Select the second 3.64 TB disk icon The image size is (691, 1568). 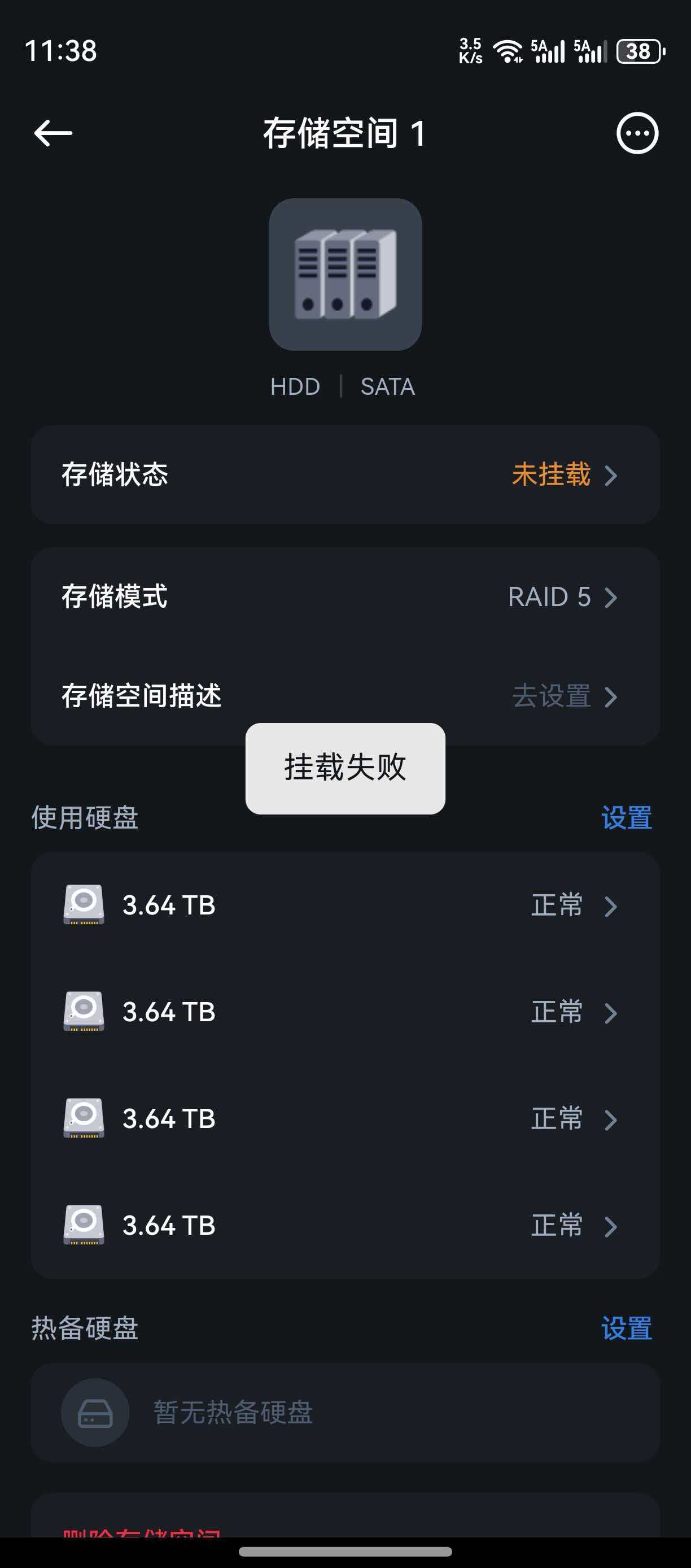click(84, 1012)
